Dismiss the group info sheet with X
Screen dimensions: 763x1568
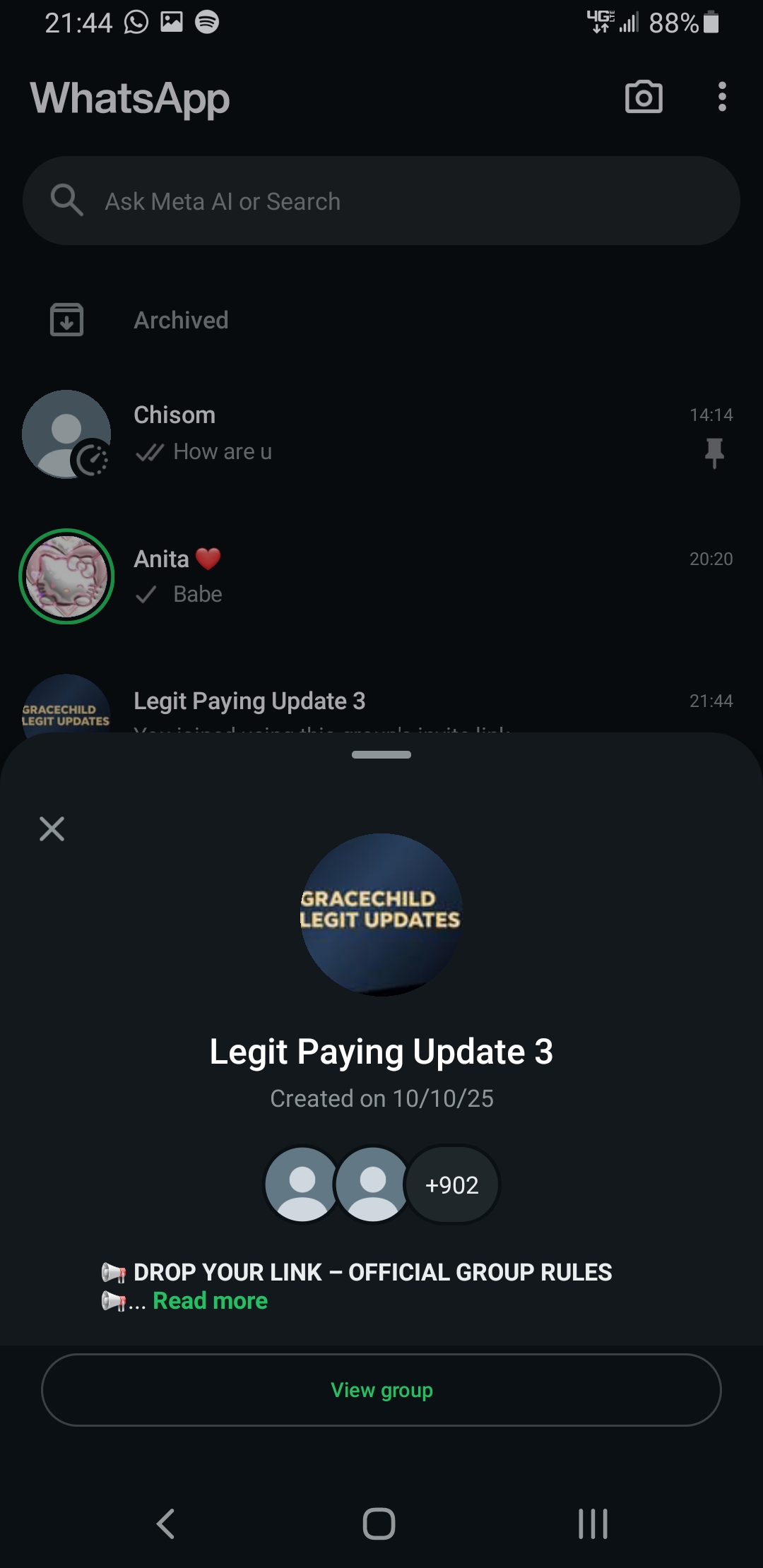tap(52, 828)
